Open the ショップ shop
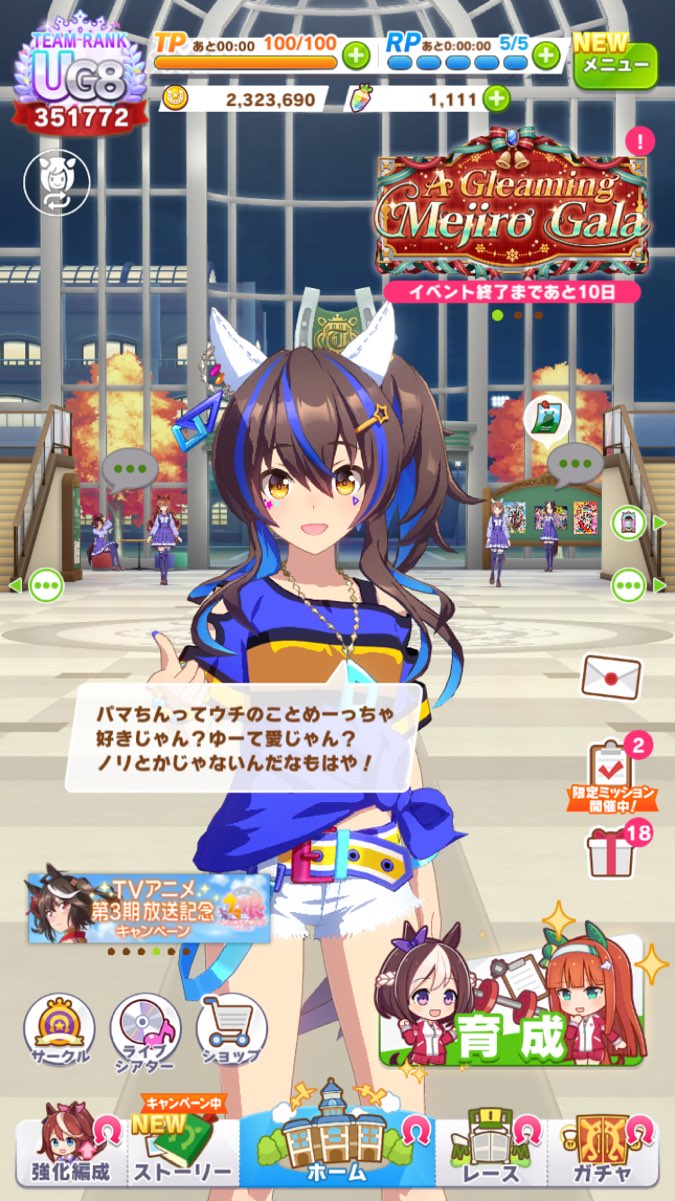Screen dimensions: 675x1201 [231, 1028]
